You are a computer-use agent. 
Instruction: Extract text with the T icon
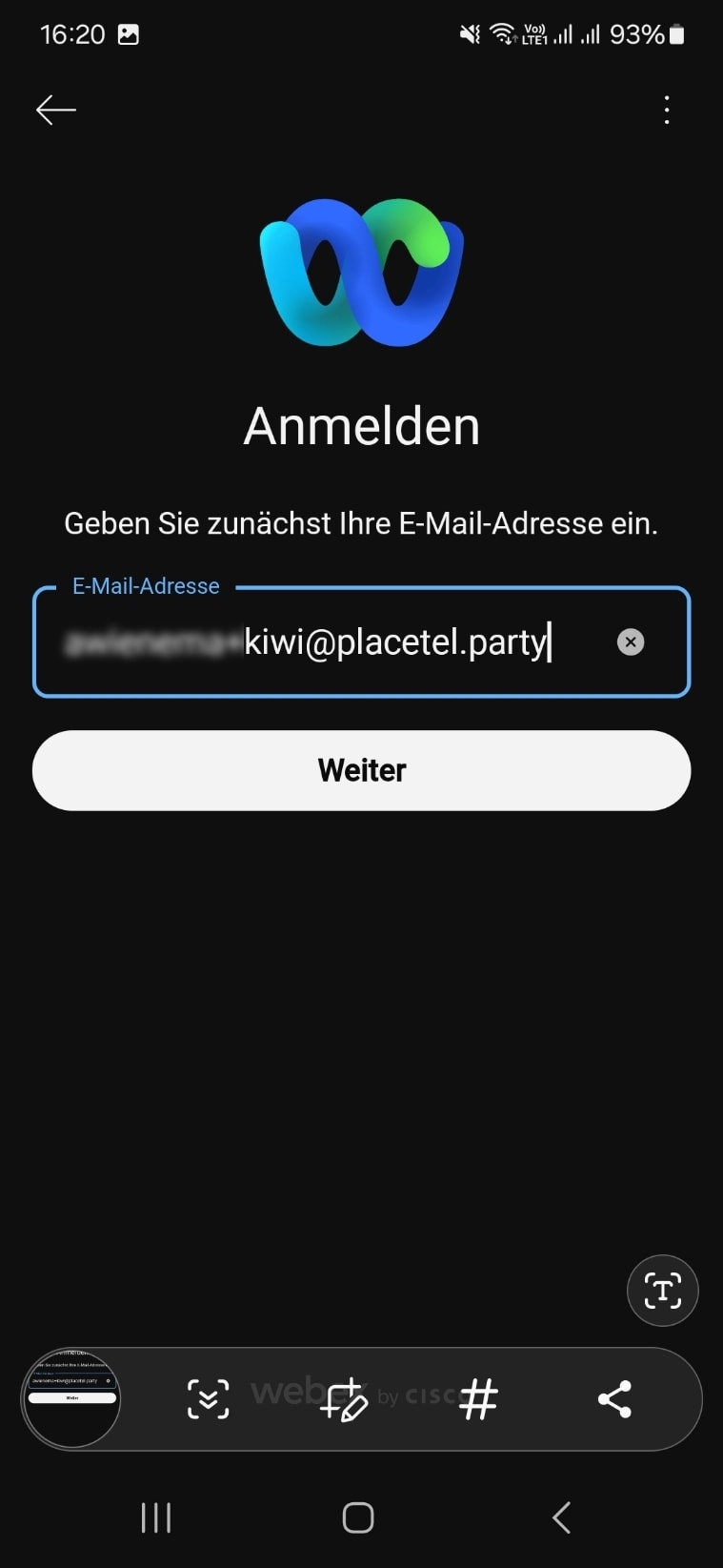663,1291
